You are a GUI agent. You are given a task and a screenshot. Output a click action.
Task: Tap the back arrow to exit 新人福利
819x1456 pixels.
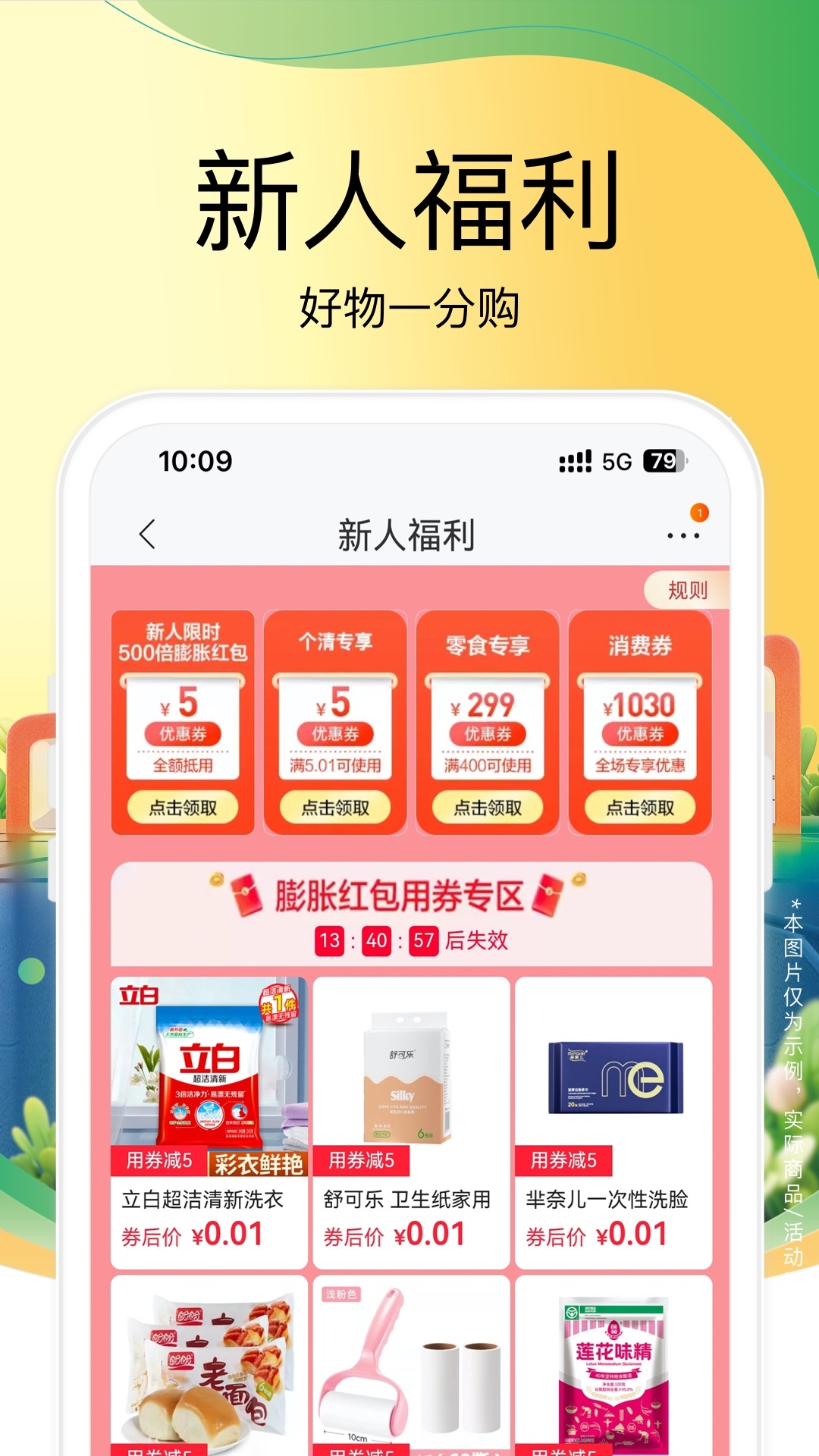(x=148, y=533)
